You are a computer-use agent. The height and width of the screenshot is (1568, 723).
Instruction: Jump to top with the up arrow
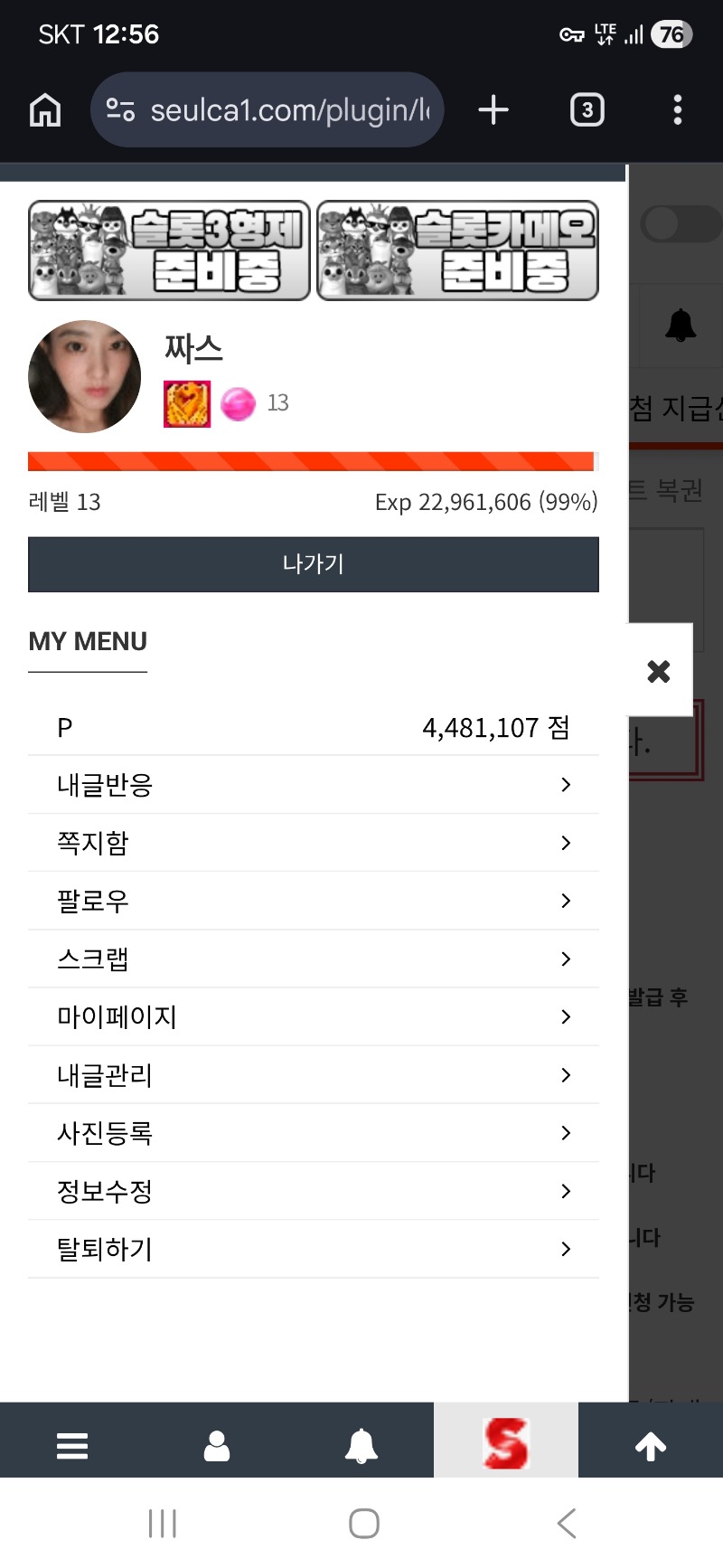click(x=650, y=1445)
